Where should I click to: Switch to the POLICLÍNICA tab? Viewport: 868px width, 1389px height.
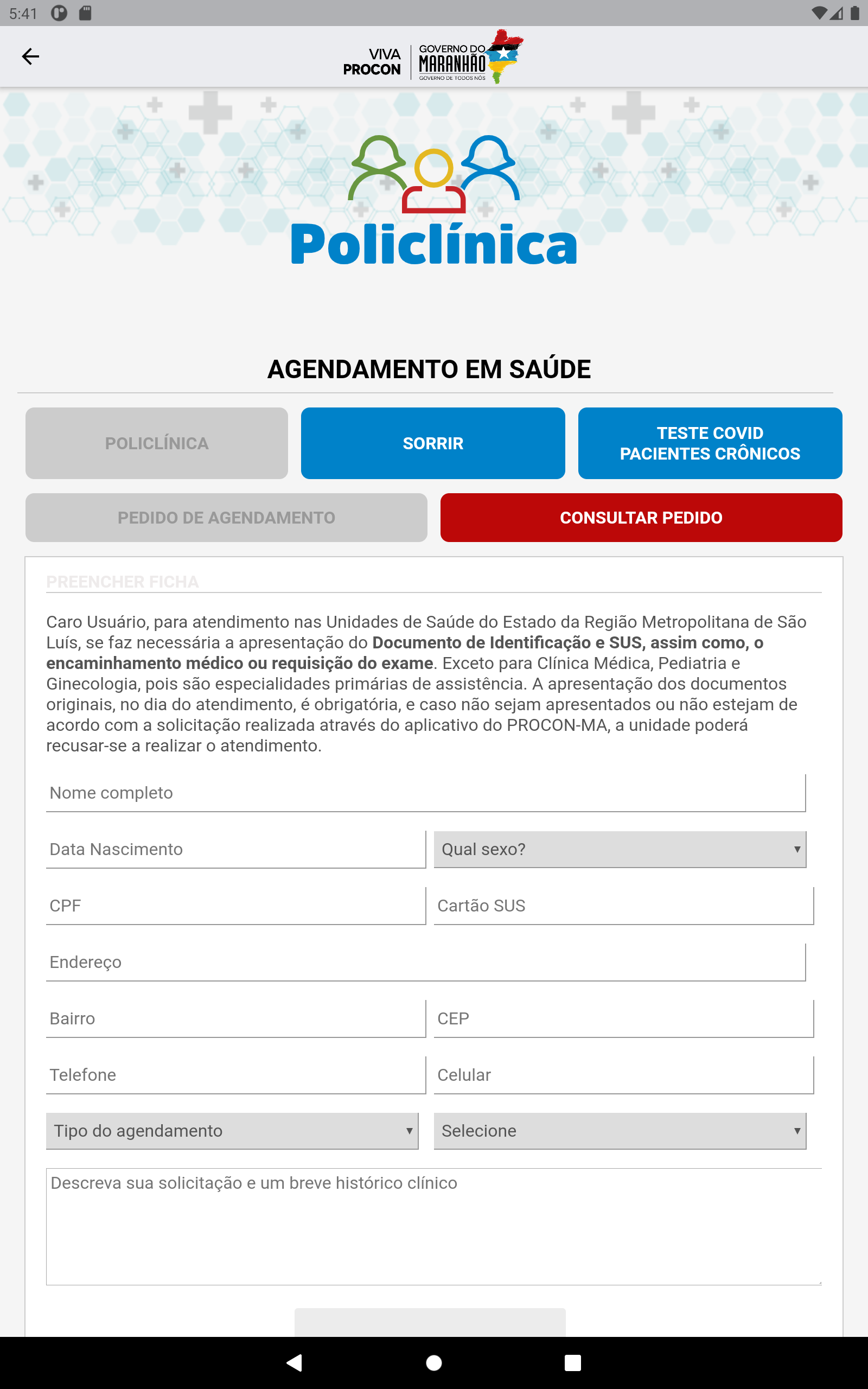(156, 443)
